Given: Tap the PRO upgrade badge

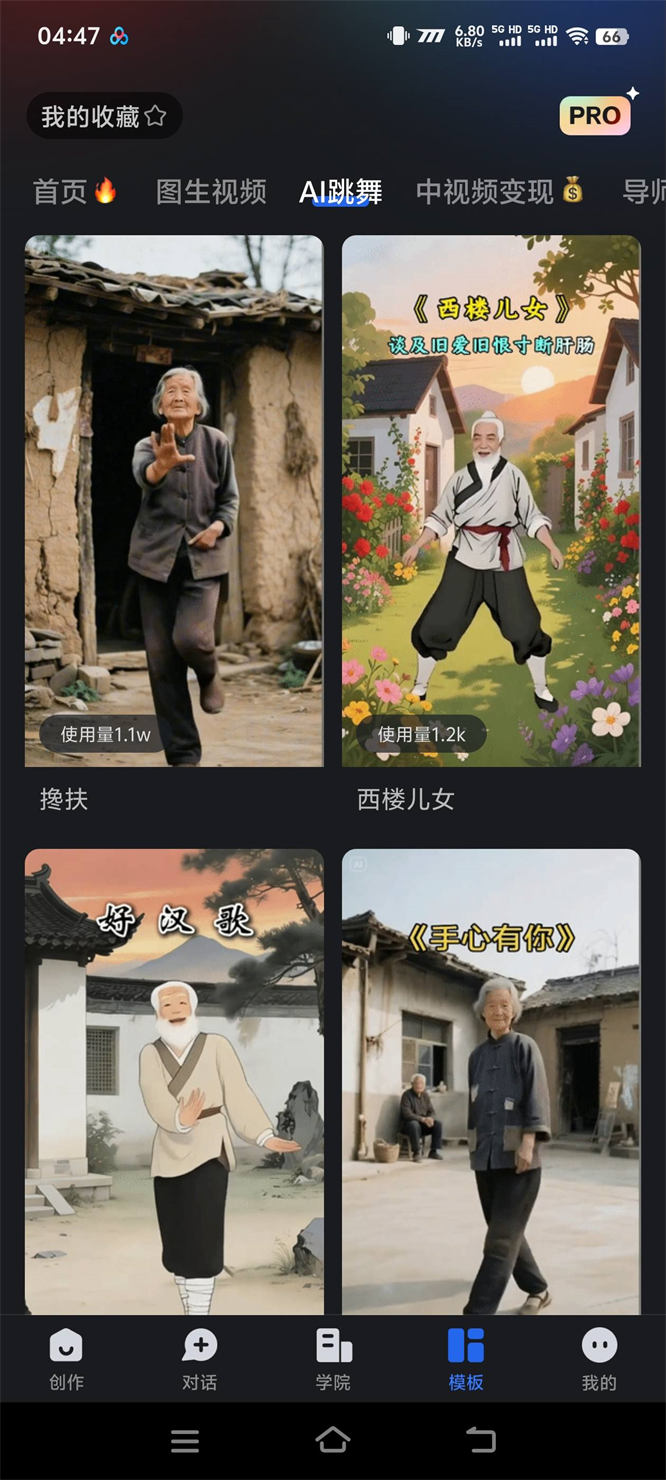Looking at the screenshot, I should coord(596,116).
